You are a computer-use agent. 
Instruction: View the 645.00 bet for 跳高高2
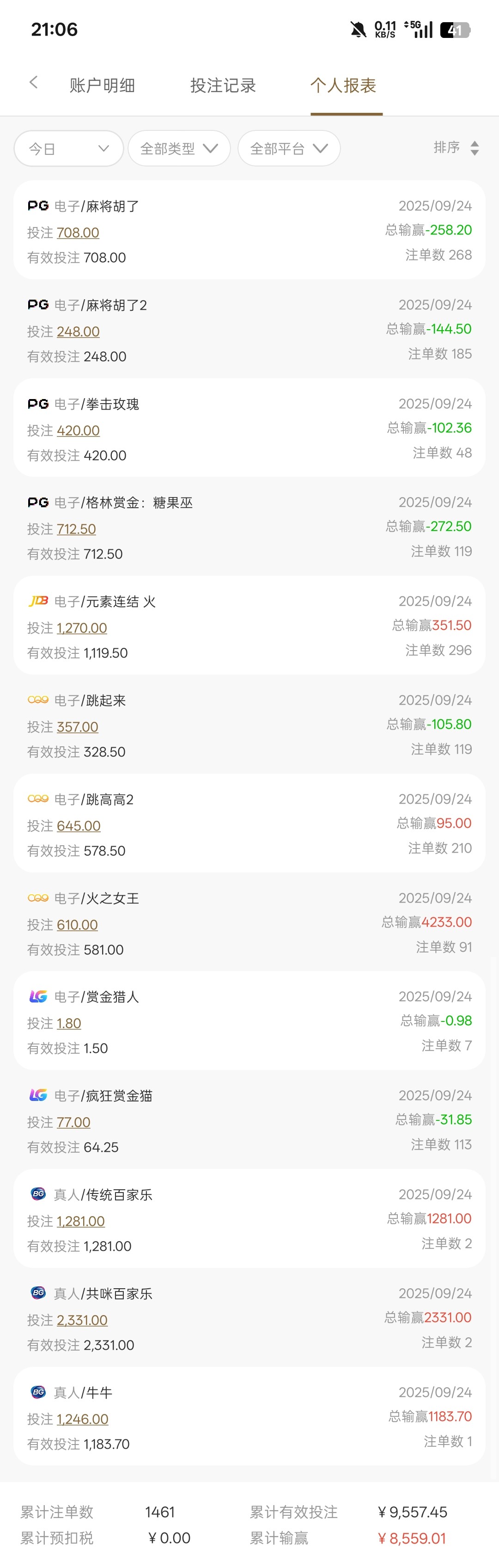point(79,826)
